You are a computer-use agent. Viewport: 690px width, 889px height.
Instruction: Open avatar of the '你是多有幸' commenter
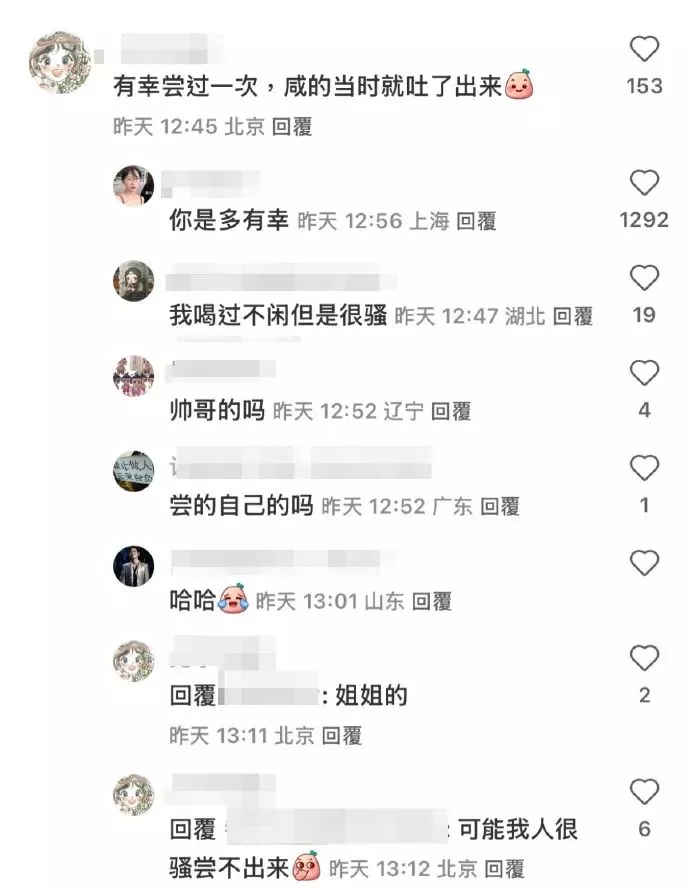134,187
